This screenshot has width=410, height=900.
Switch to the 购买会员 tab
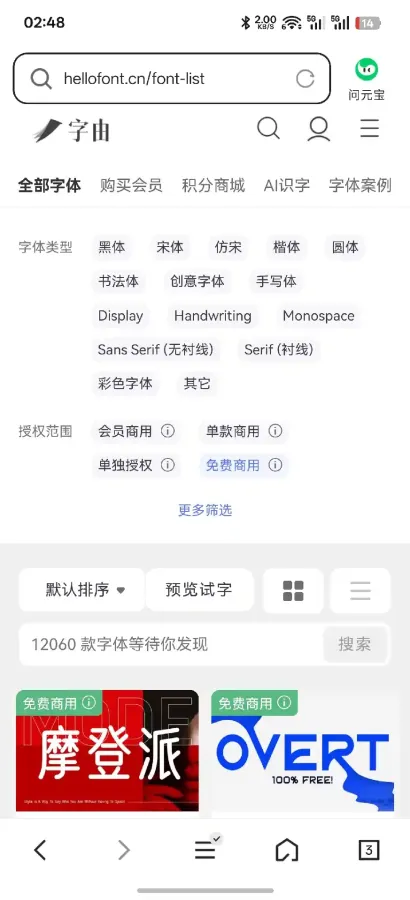[131, 185]
